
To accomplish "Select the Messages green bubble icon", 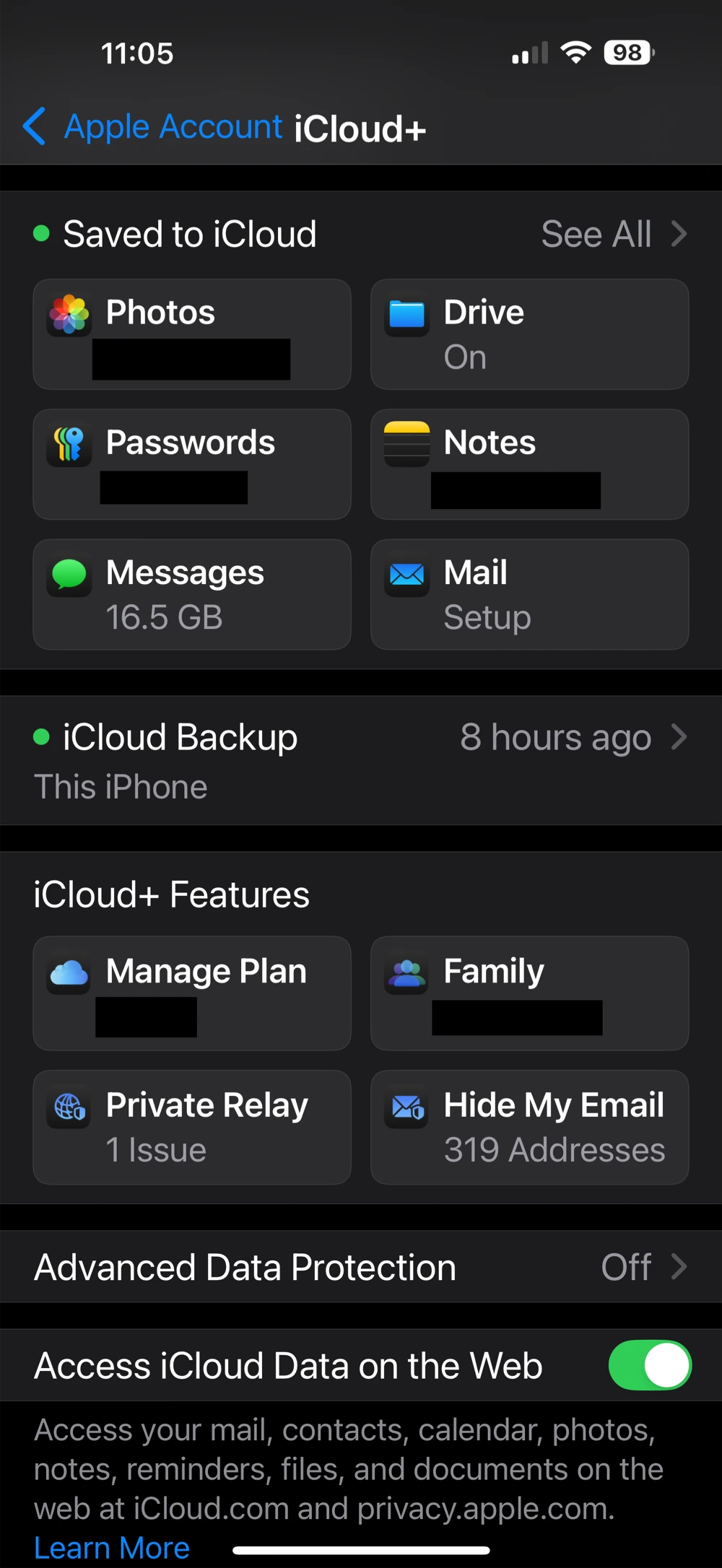I will point(70,575).
